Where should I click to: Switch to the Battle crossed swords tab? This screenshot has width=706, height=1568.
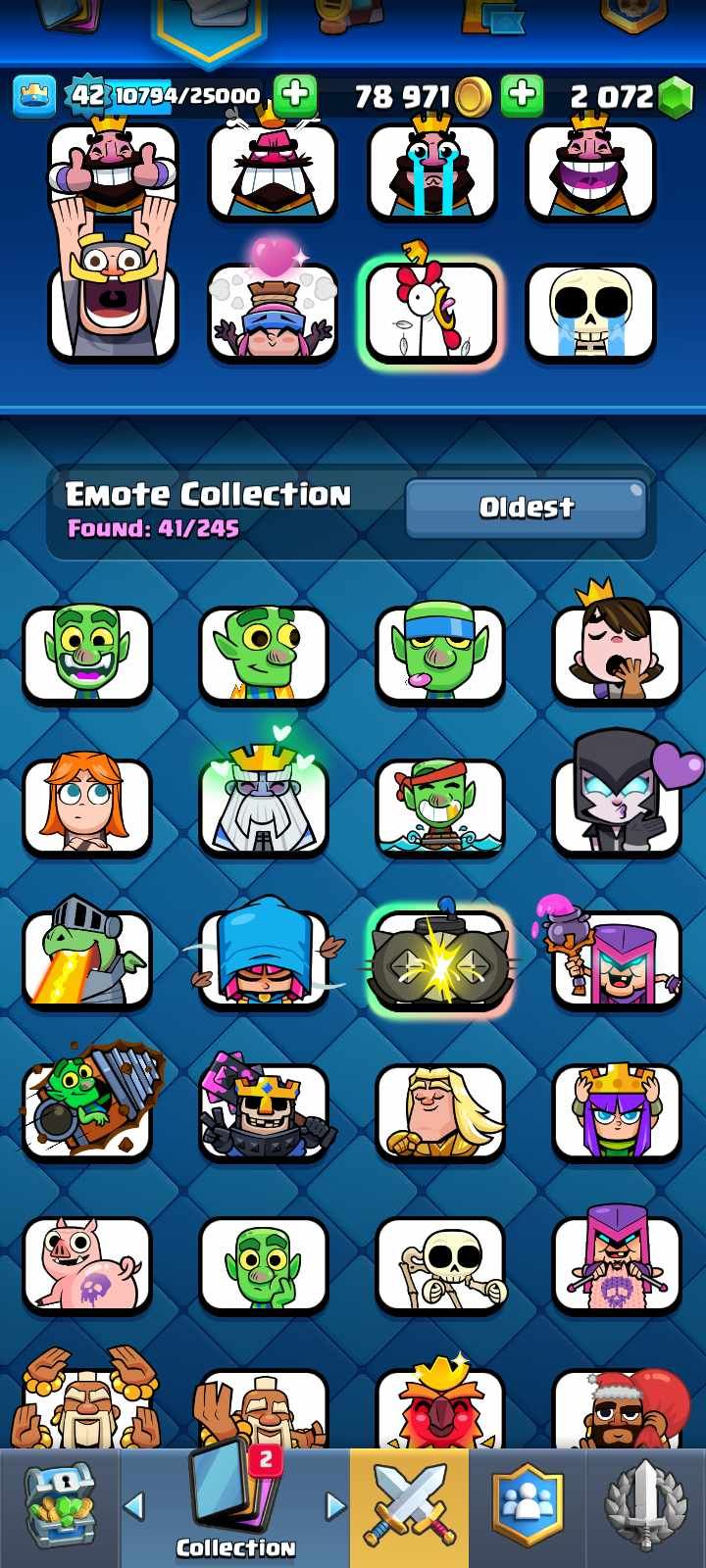point(409,1507)
